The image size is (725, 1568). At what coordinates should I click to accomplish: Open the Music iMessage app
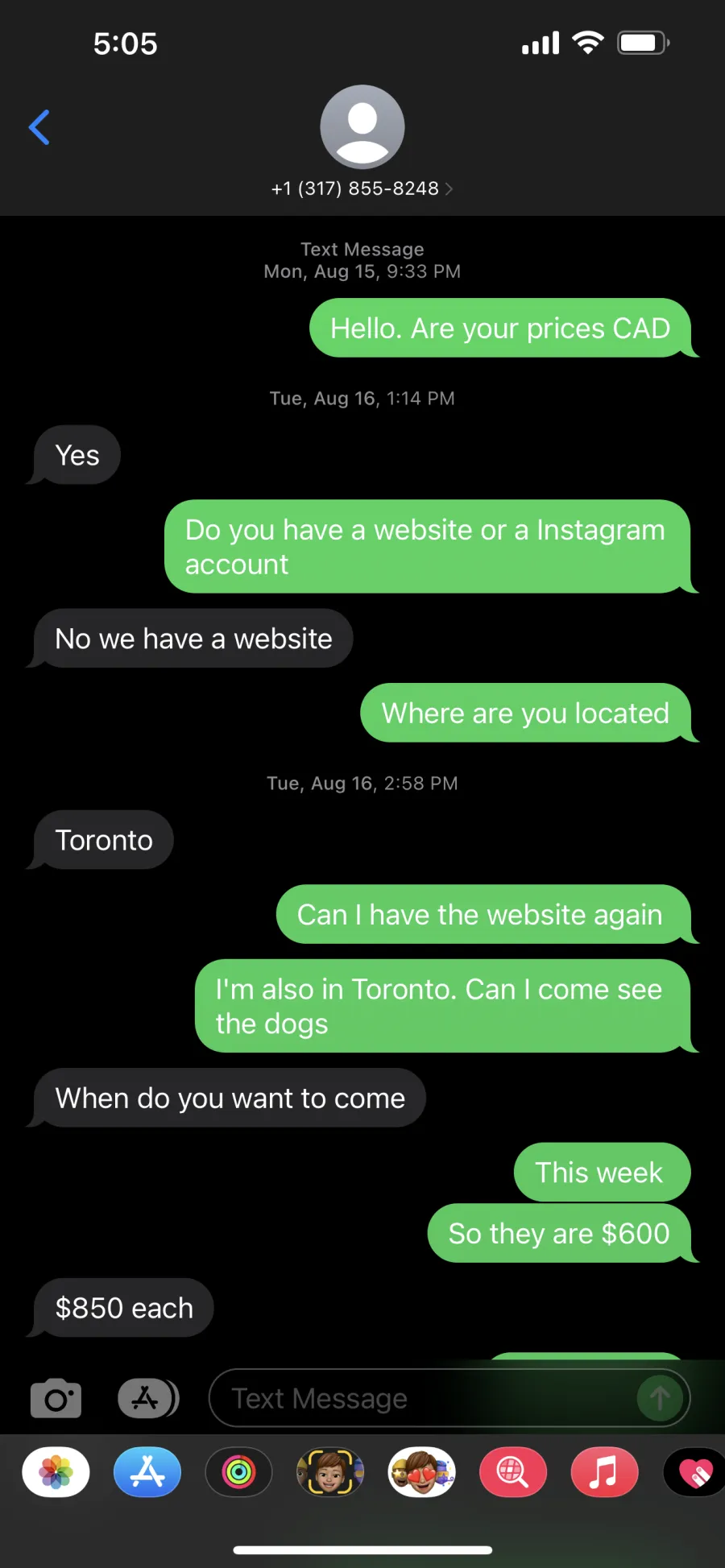coord(605,1472)
